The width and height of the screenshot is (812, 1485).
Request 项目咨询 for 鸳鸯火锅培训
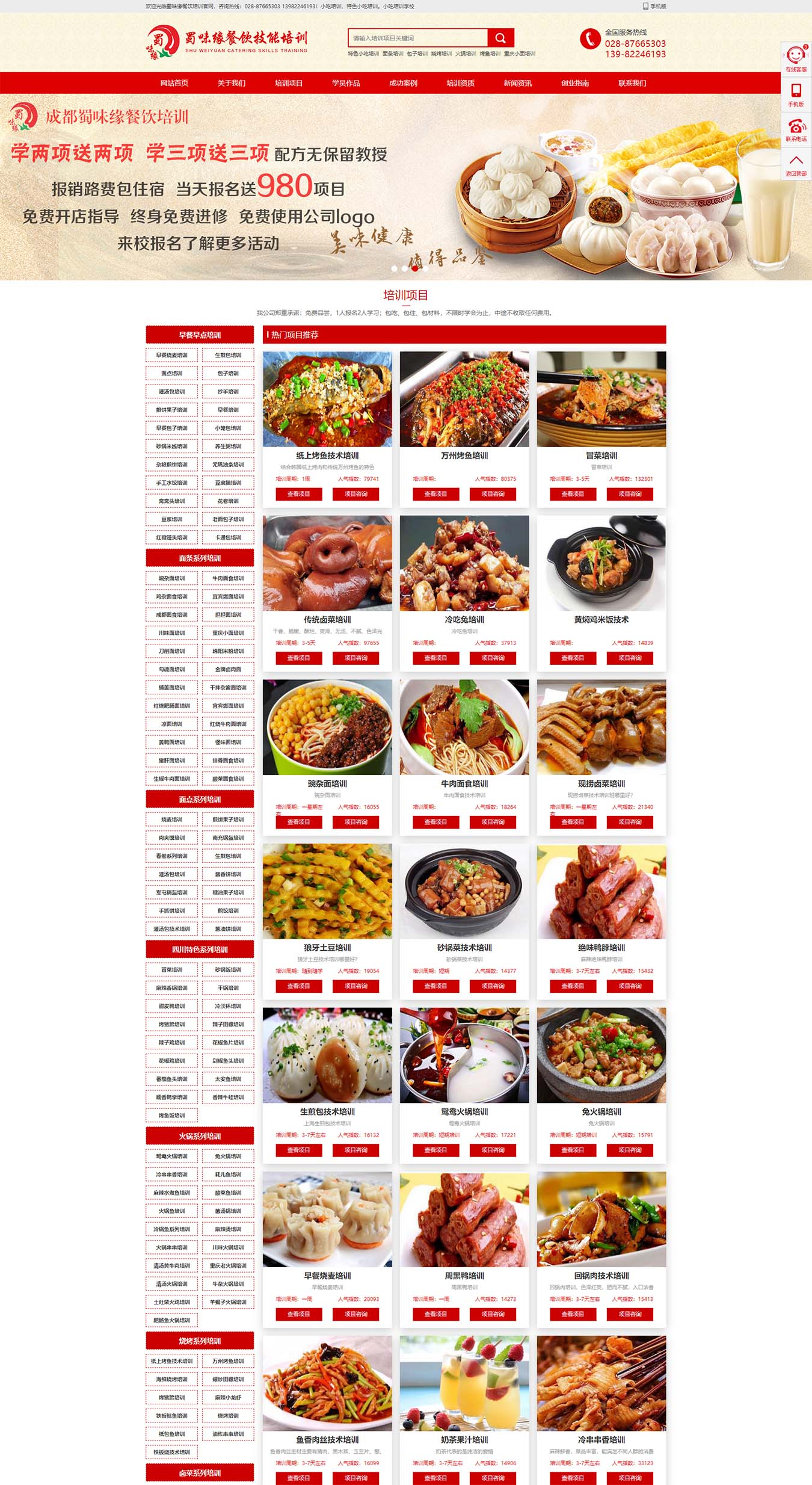pyautogui.click(x=493, y=1150)
